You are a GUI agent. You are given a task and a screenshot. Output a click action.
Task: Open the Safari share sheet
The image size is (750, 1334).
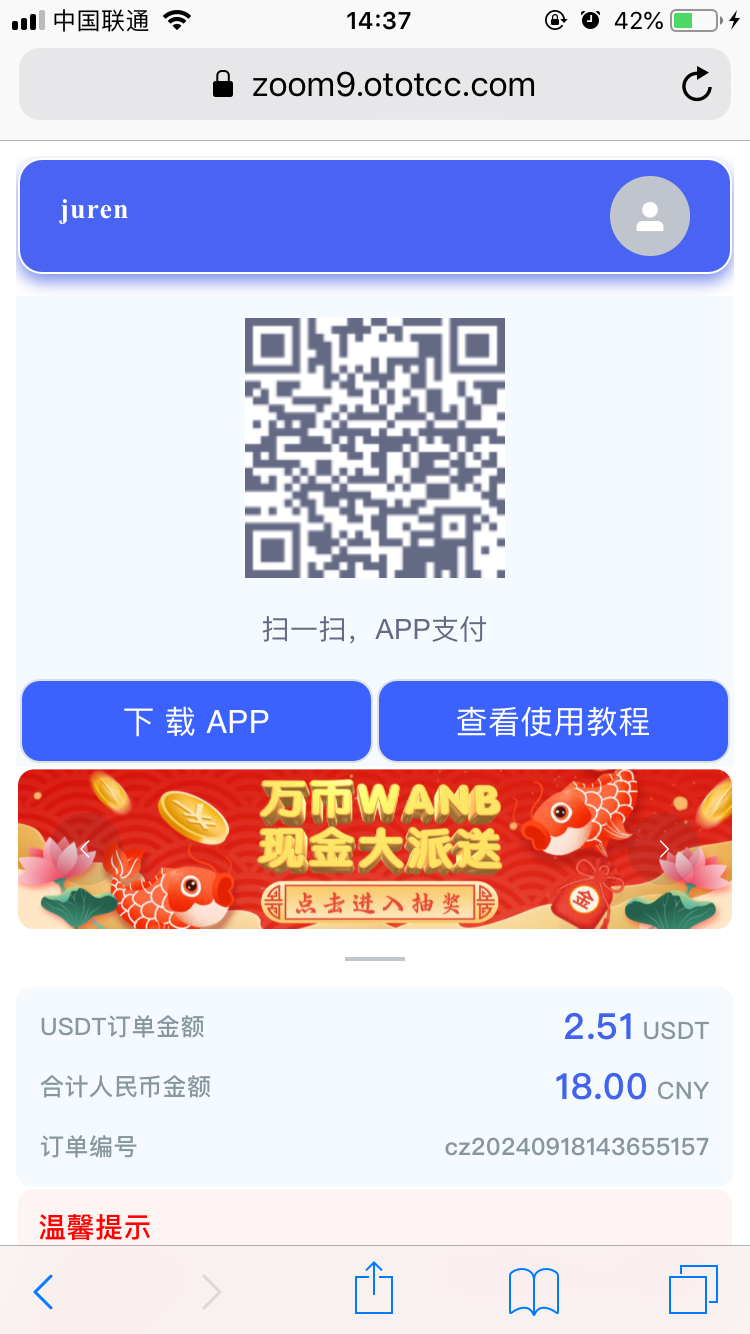click(x=374, y=1289)
